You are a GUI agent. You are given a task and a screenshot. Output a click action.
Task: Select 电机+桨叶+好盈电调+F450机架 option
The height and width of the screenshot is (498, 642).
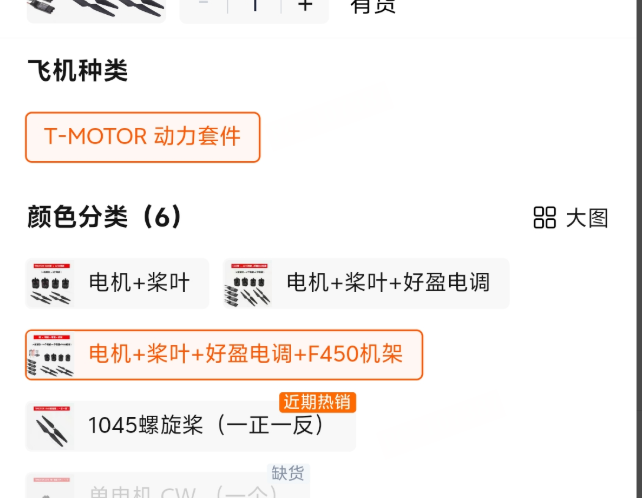(224, 355)
